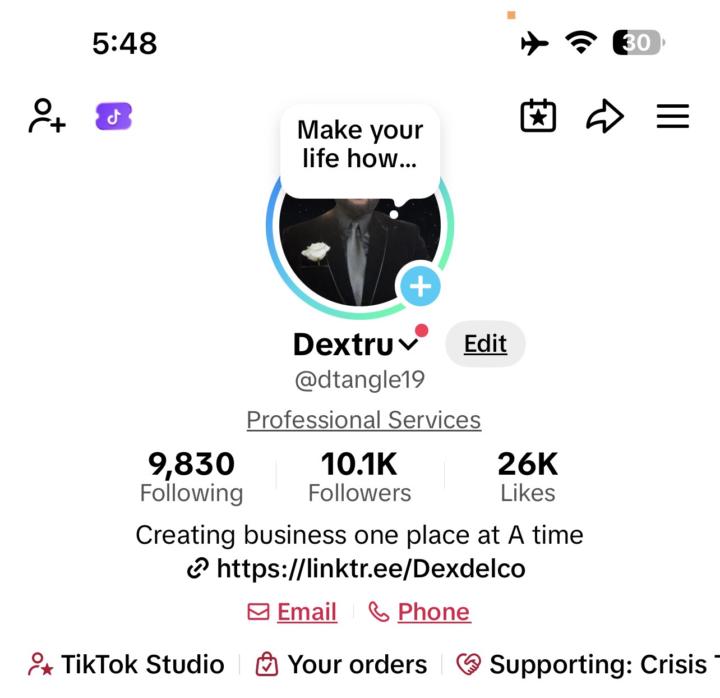Open the Supporting: Crisis shortcut
Viewport: 720px width, 698px height.
coord(590,665)
